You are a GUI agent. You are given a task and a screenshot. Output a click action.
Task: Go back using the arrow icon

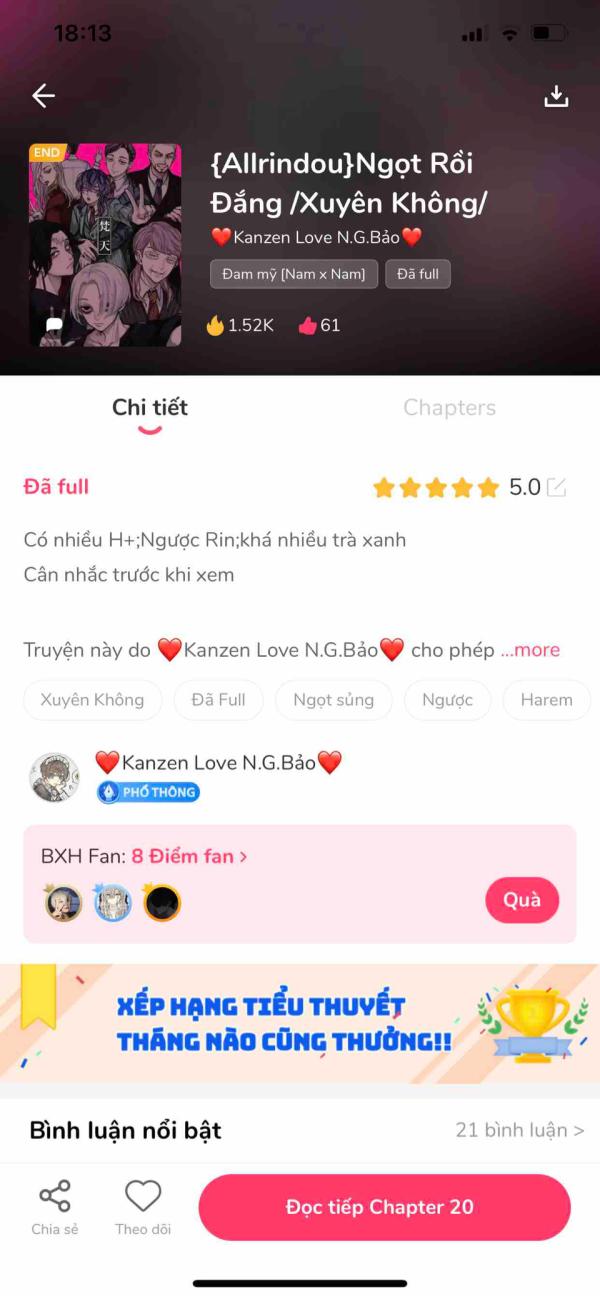(x=43, y=96)
